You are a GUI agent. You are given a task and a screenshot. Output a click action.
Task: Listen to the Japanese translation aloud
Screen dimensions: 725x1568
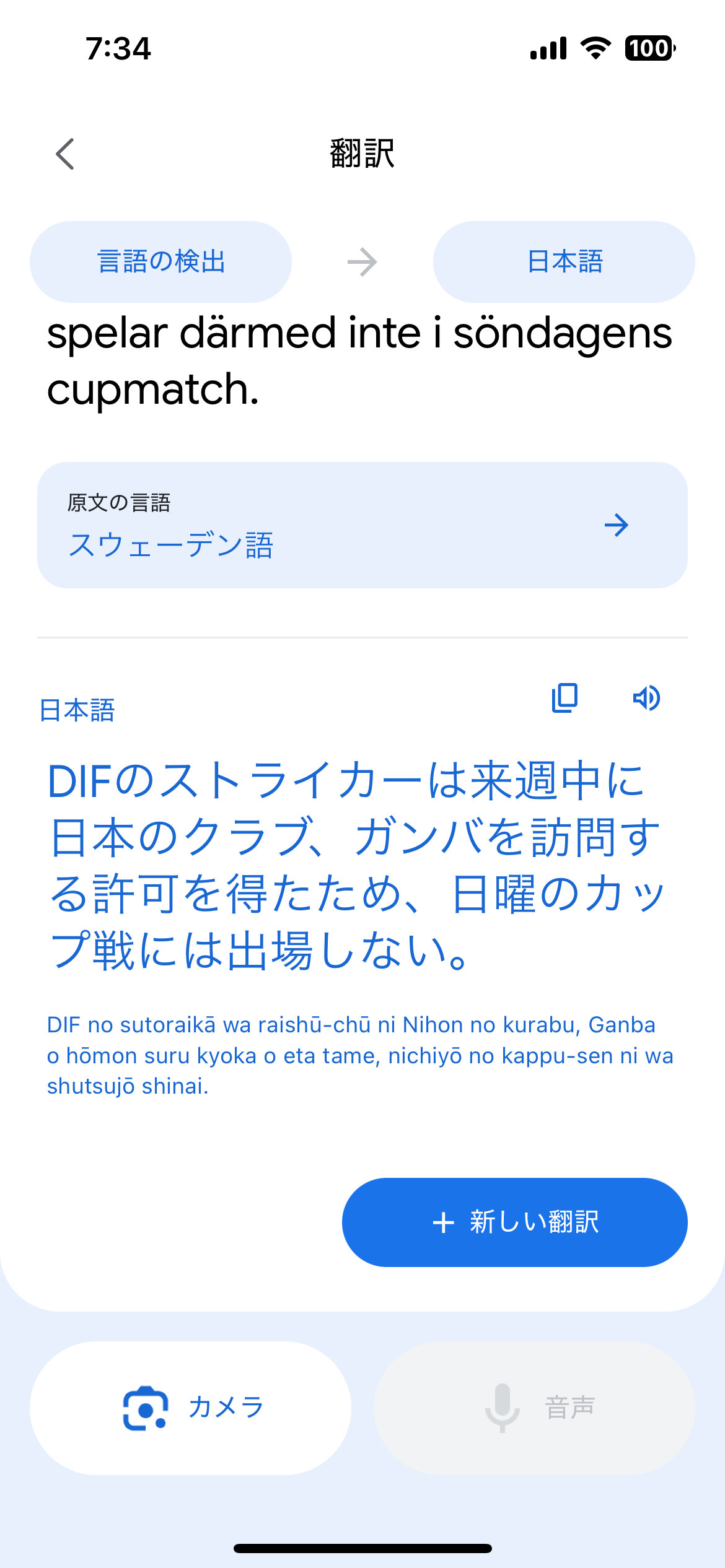click(x=646, y=699)
